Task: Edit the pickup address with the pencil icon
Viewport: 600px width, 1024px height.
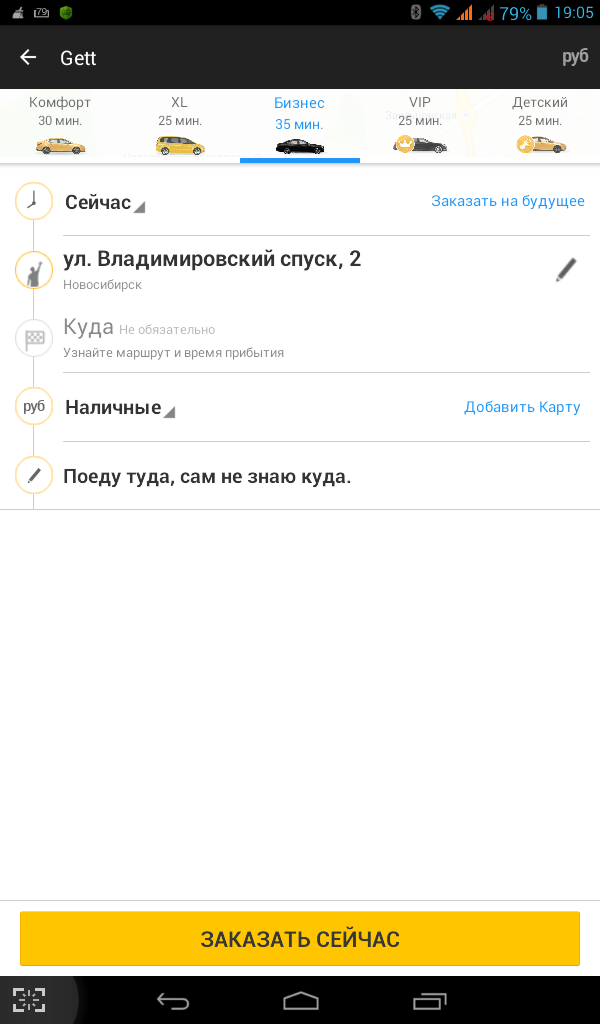Action: [x=566, y=270]
